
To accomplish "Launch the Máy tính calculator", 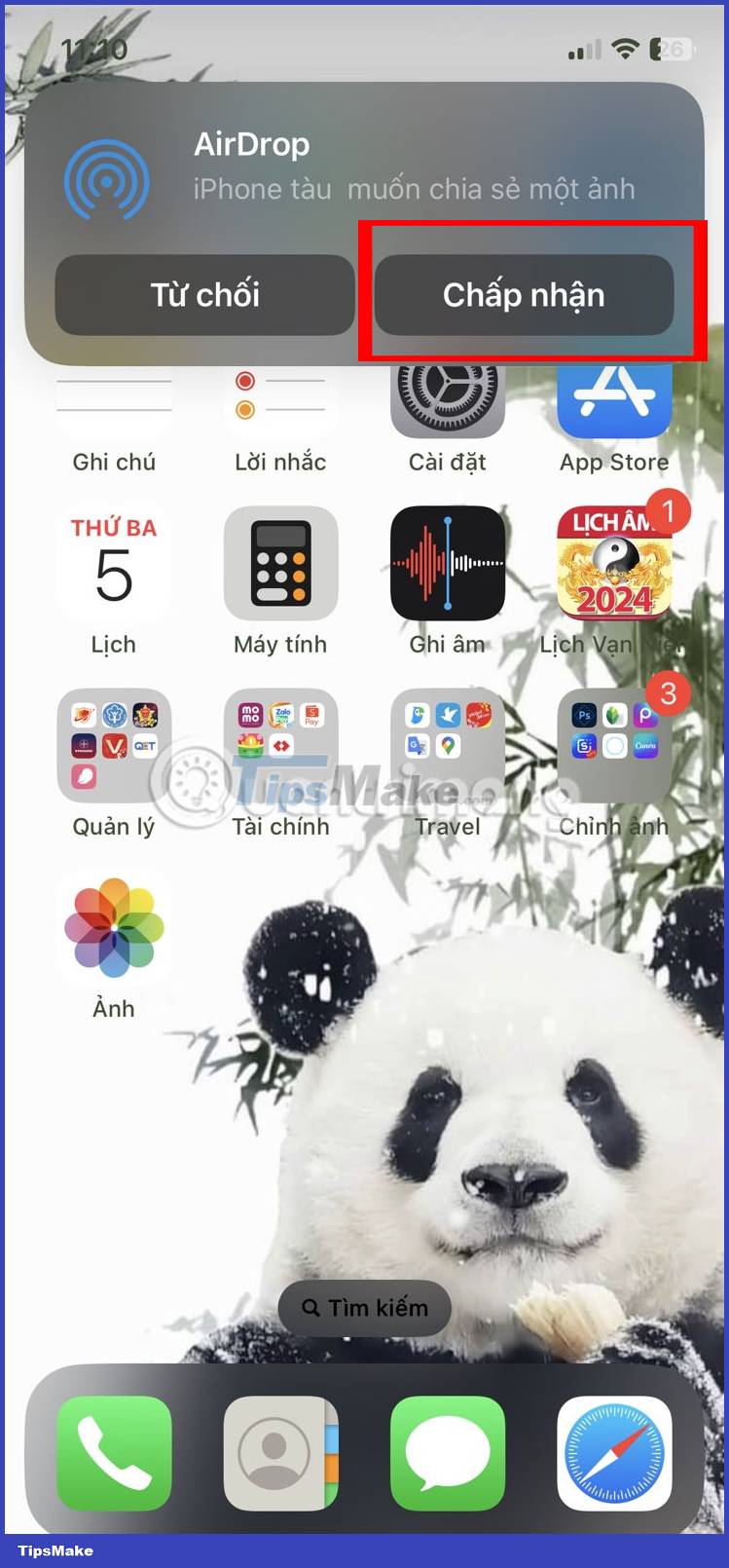I will point(280,563).
